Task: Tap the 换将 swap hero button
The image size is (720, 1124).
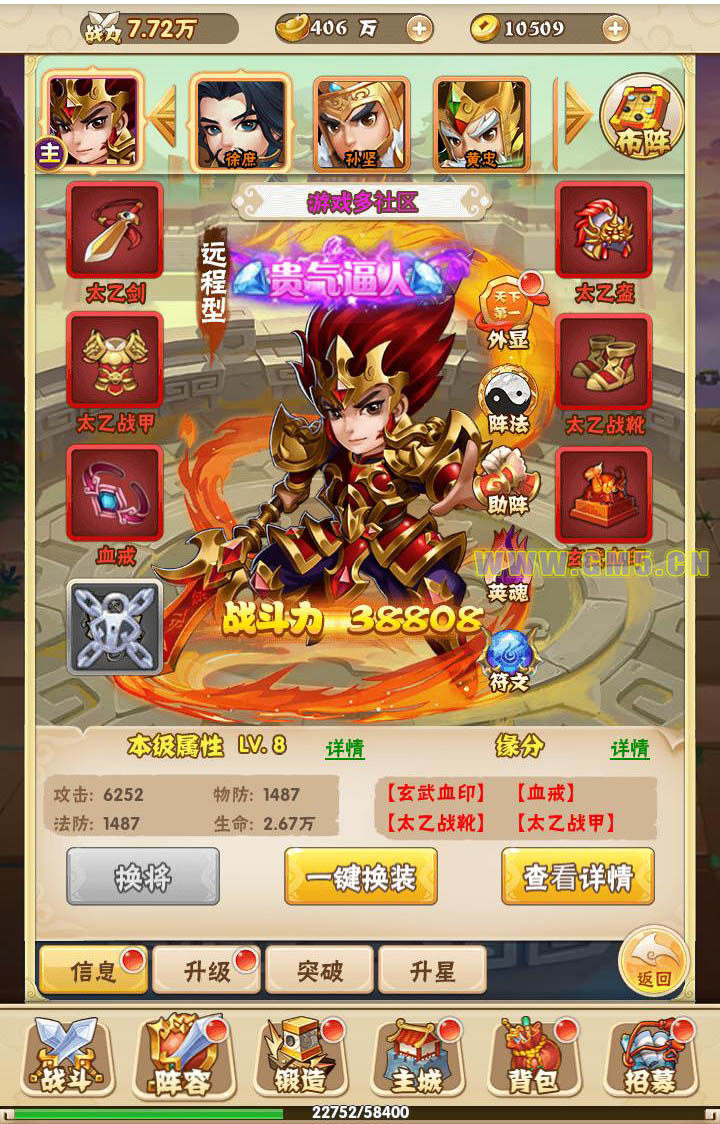Action: [143, 878]
